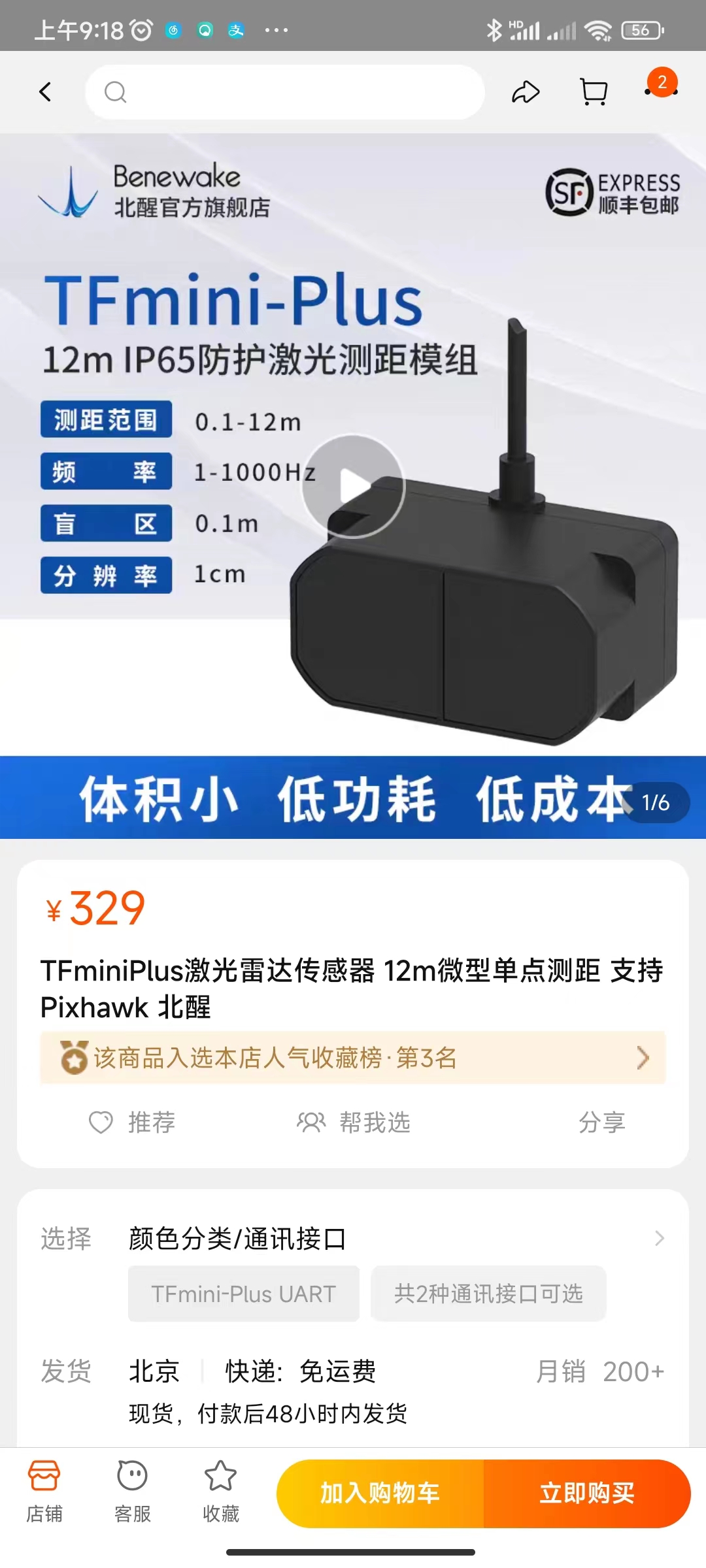This screenshot has height=1568, width=706.
Task: Tap the 分享 button
Action: 601,1122
